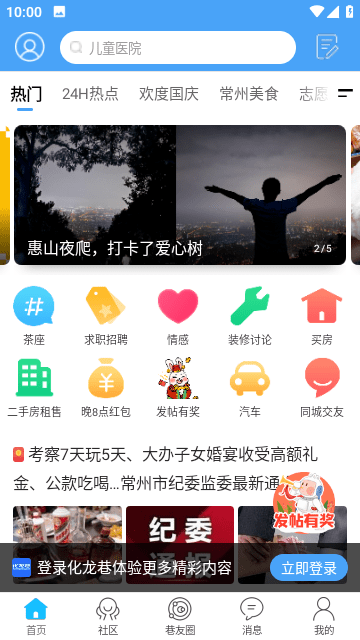Tap the search box showing 儿童医院

pyautogui.click(x=178, y=48)
